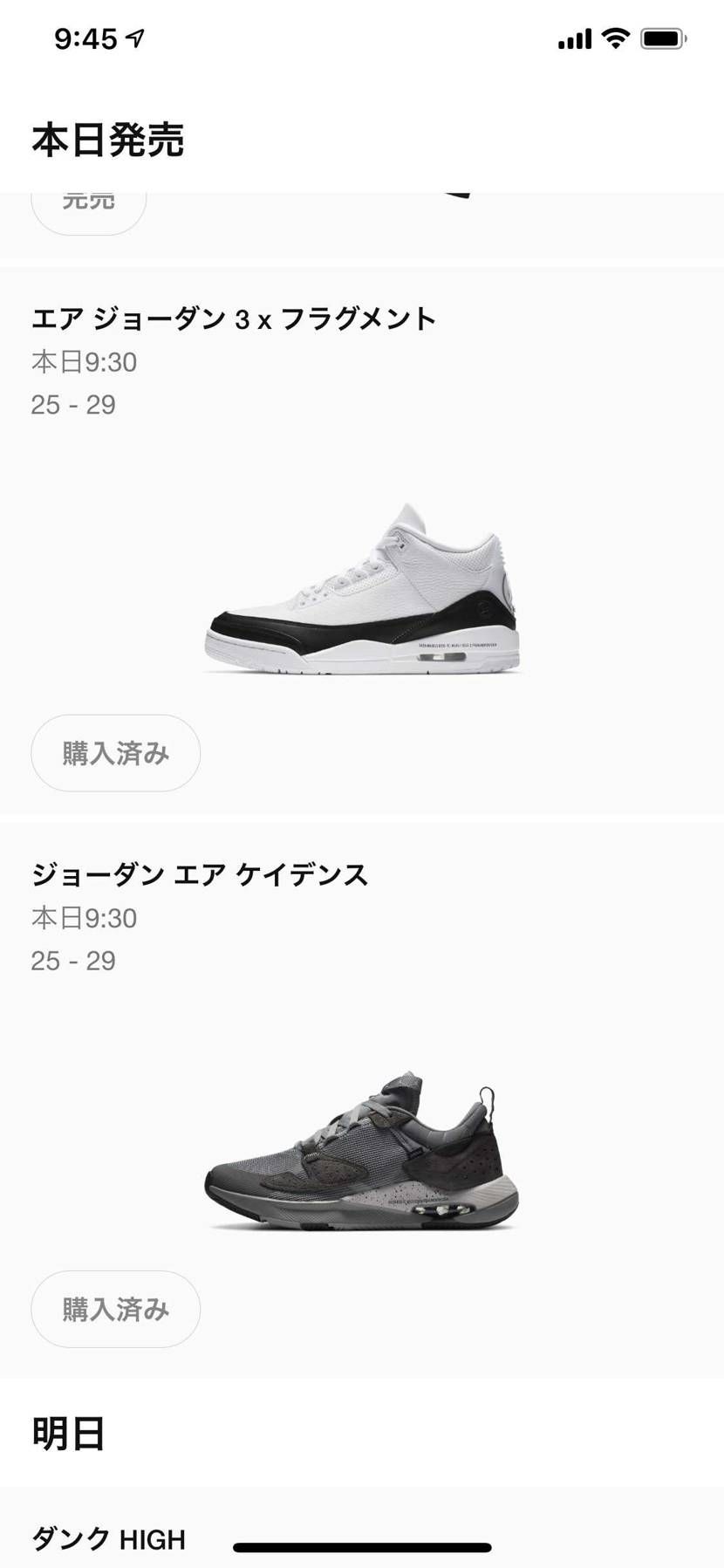Select the ダンク HIGH listing
Viewport: 724px width, 1568px height.
[x=106, y=1538]
